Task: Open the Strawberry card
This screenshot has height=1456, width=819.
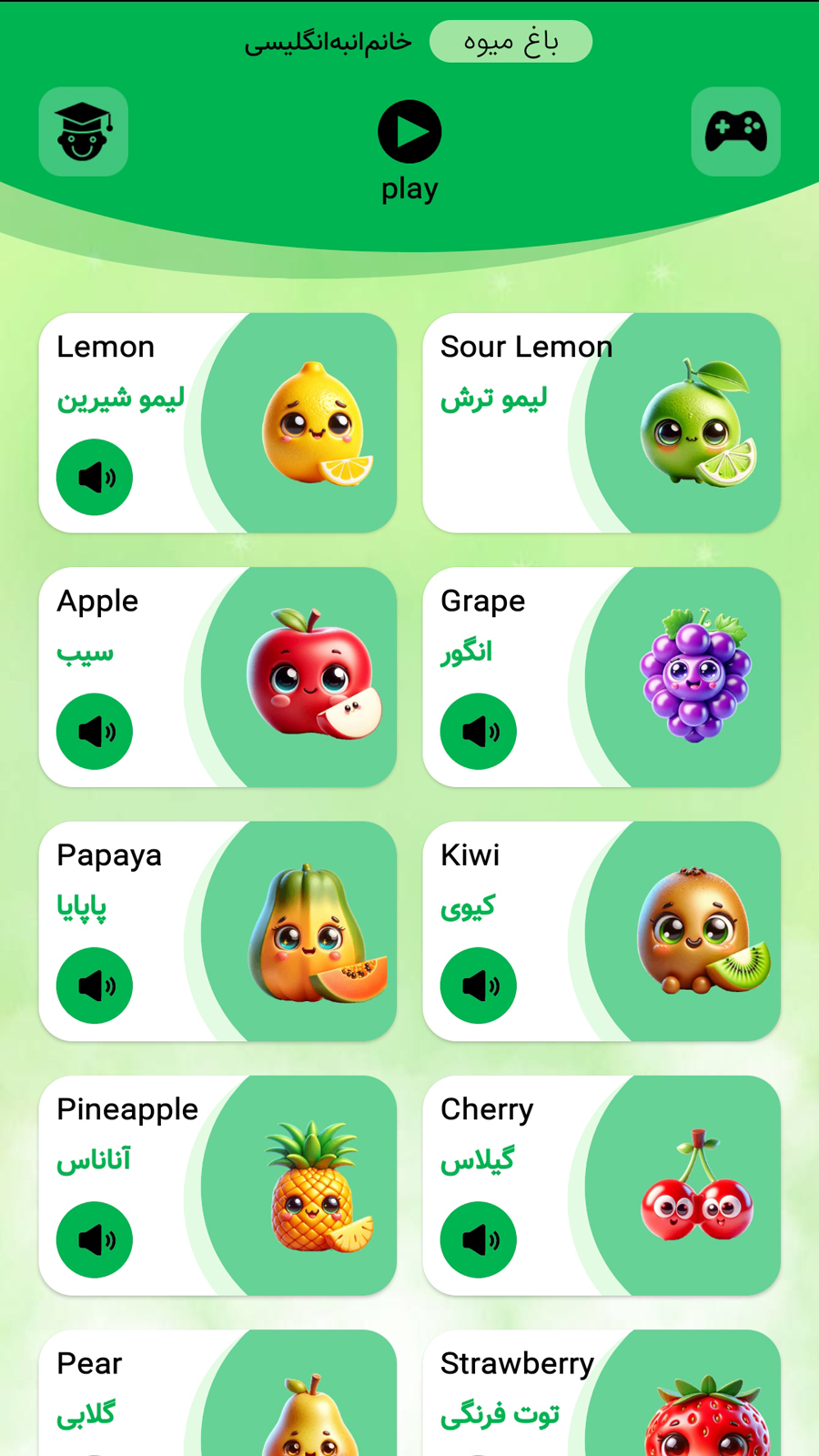Action: [x=601, y=1392]
